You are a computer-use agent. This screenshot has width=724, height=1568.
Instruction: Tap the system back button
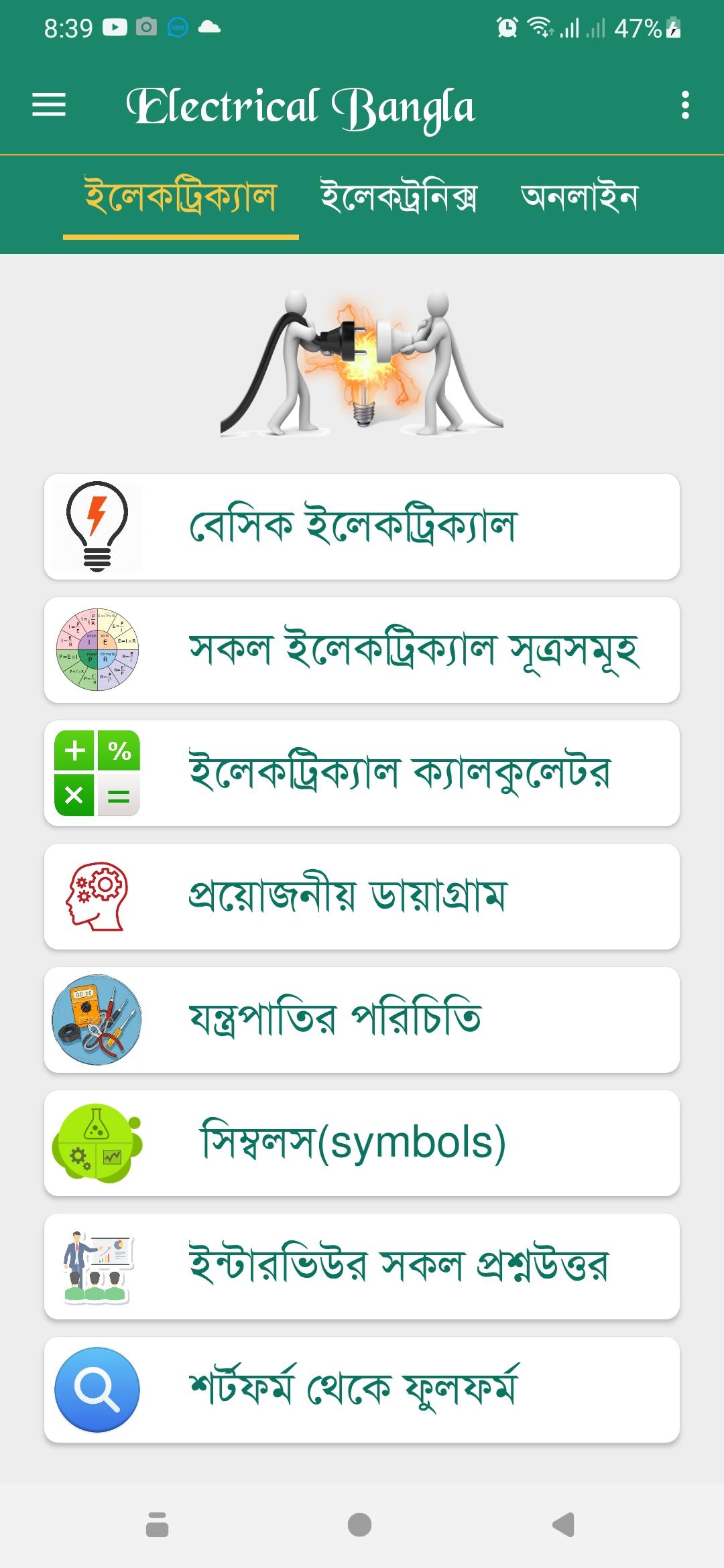(563, 1524)
